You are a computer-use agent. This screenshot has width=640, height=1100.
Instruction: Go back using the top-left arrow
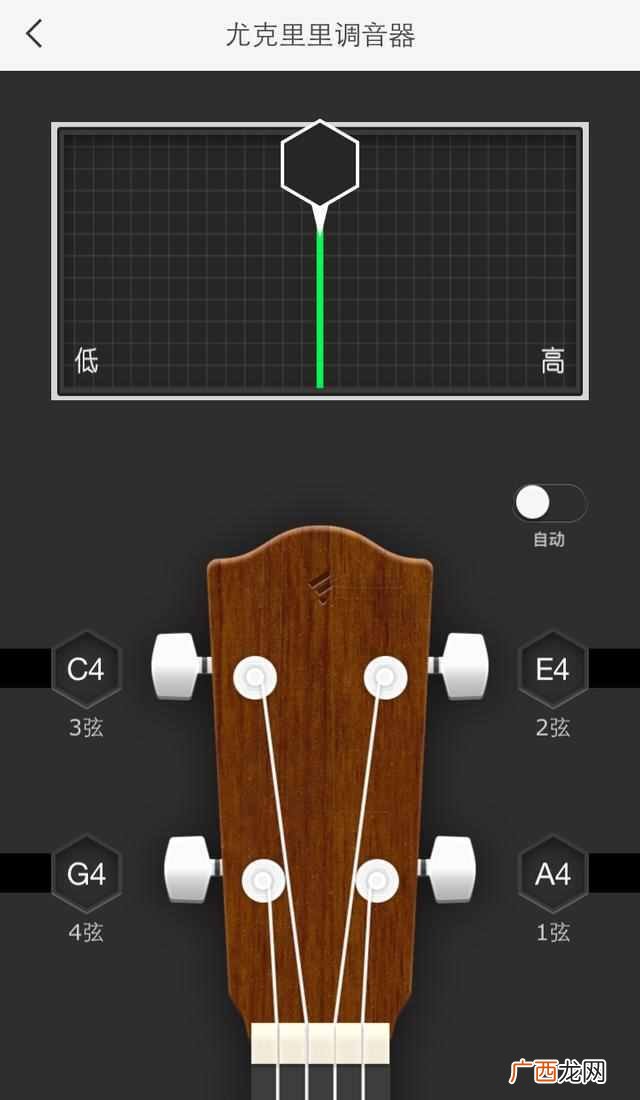click(34, 34)
